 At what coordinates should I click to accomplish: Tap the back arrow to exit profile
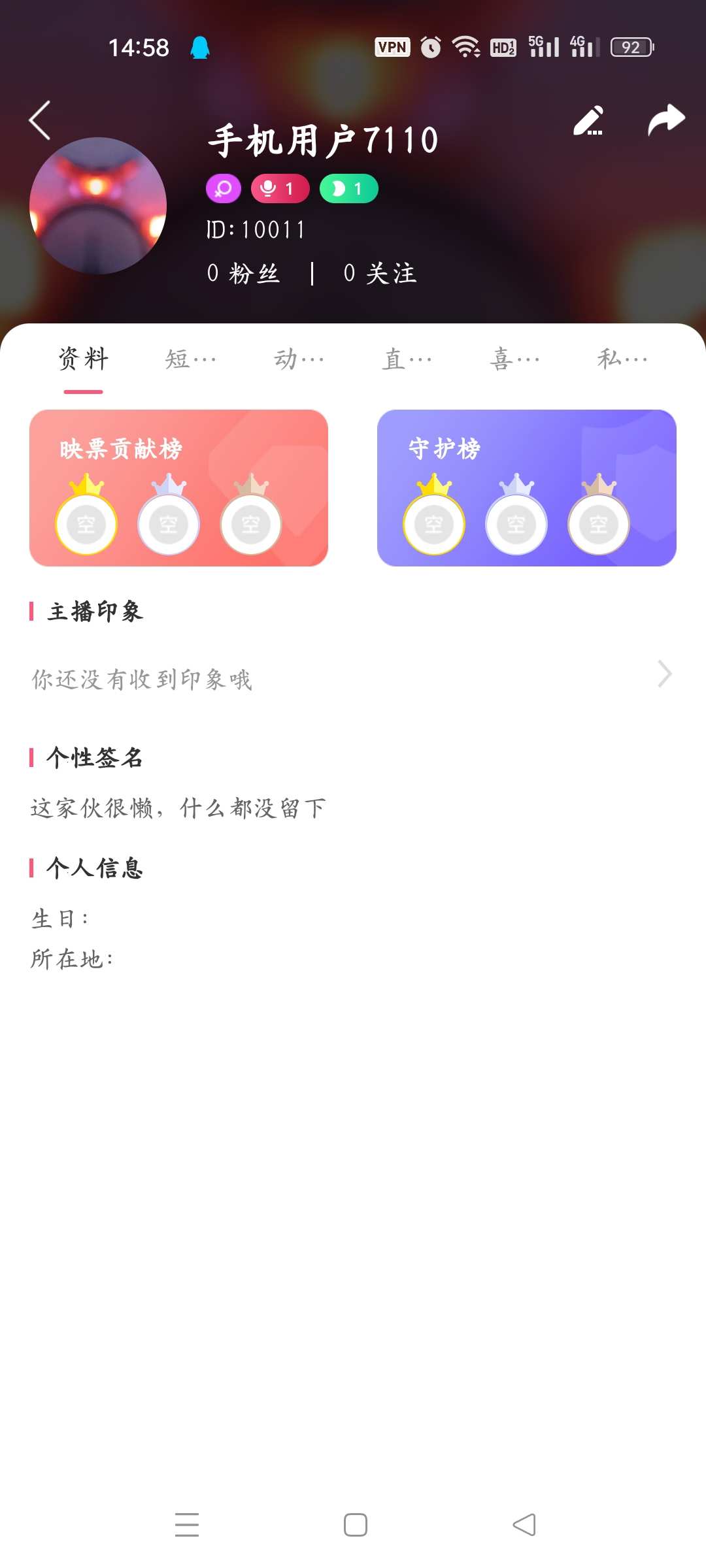[x=39, y=120]
